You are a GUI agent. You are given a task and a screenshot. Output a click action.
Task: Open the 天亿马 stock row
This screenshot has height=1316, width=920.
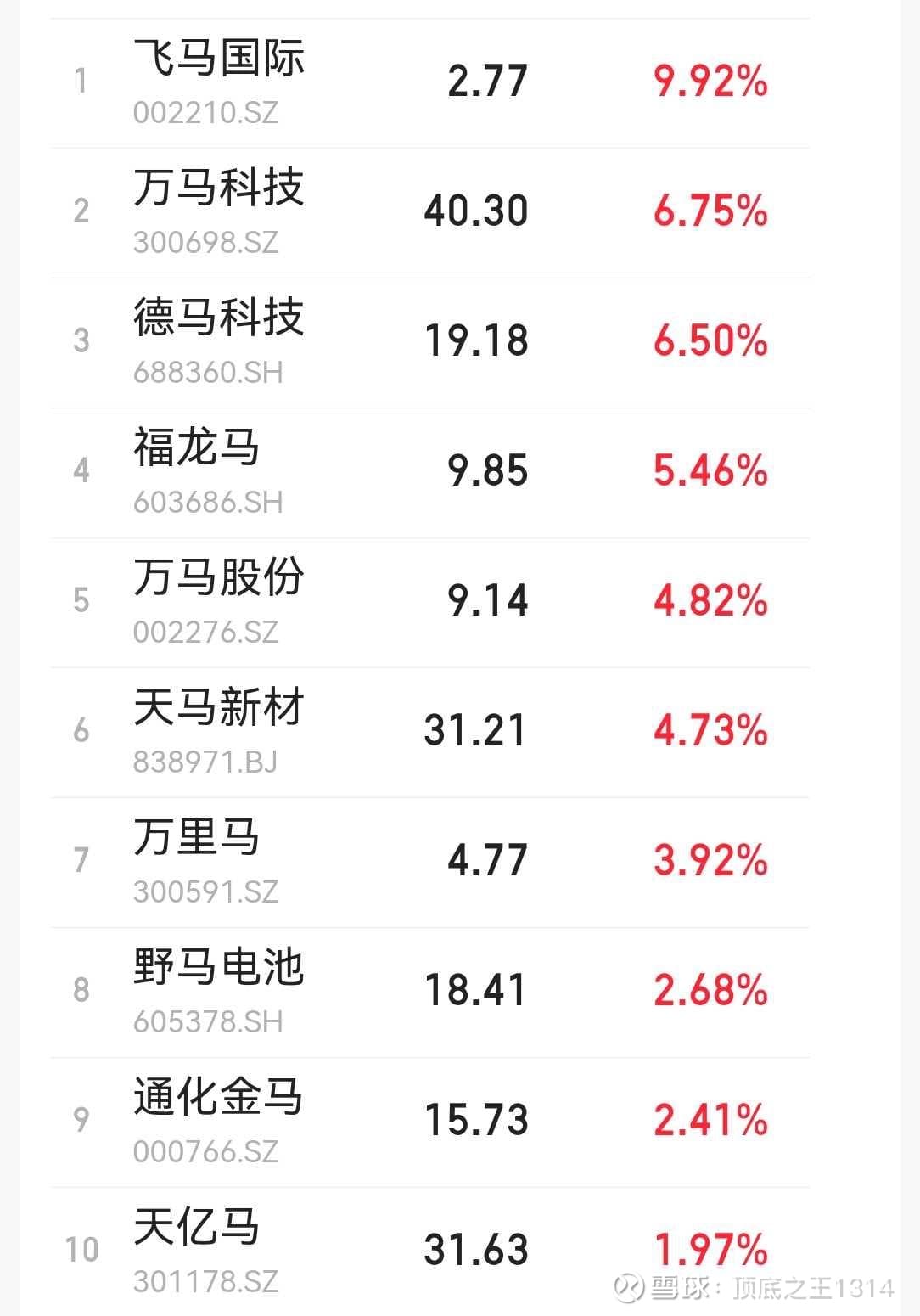click(x=197, y=1229)
